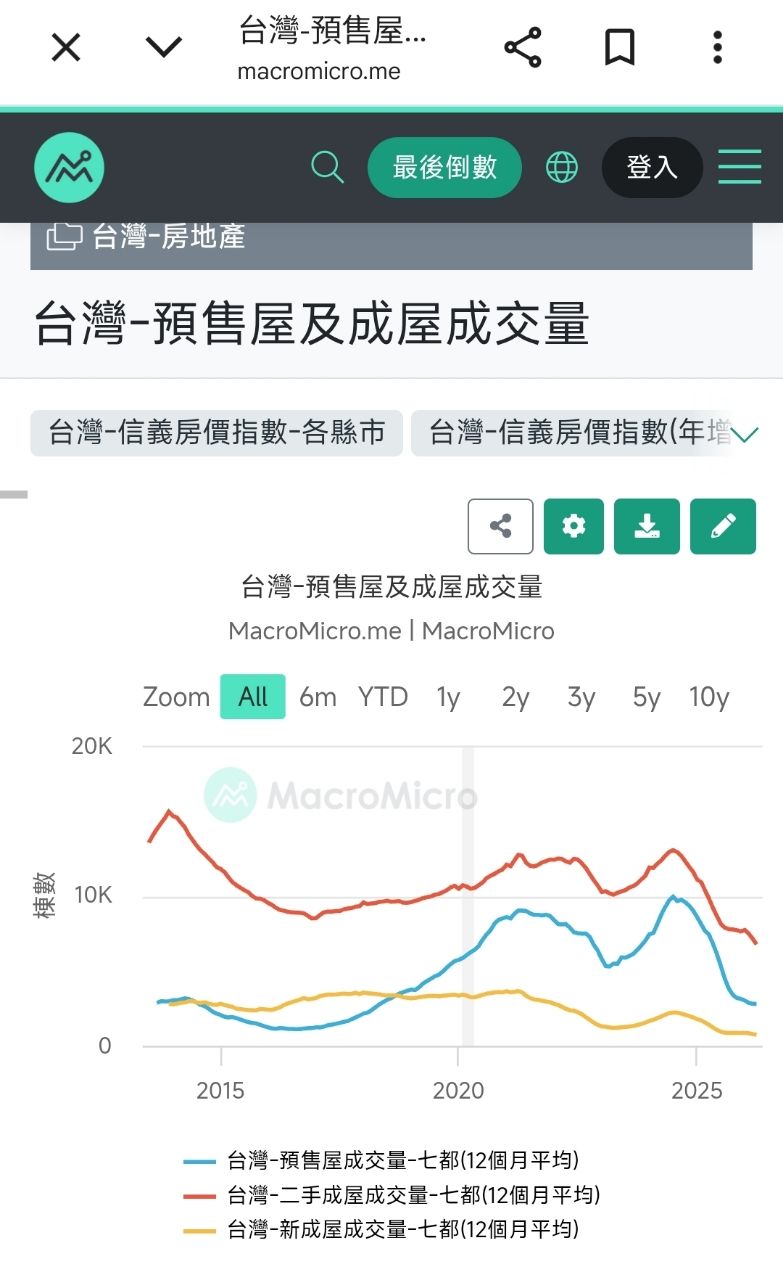Expand related charts chevron
Image resolution: width=783 pixels, height=1280 pixels.
click(x=745, y=434)
